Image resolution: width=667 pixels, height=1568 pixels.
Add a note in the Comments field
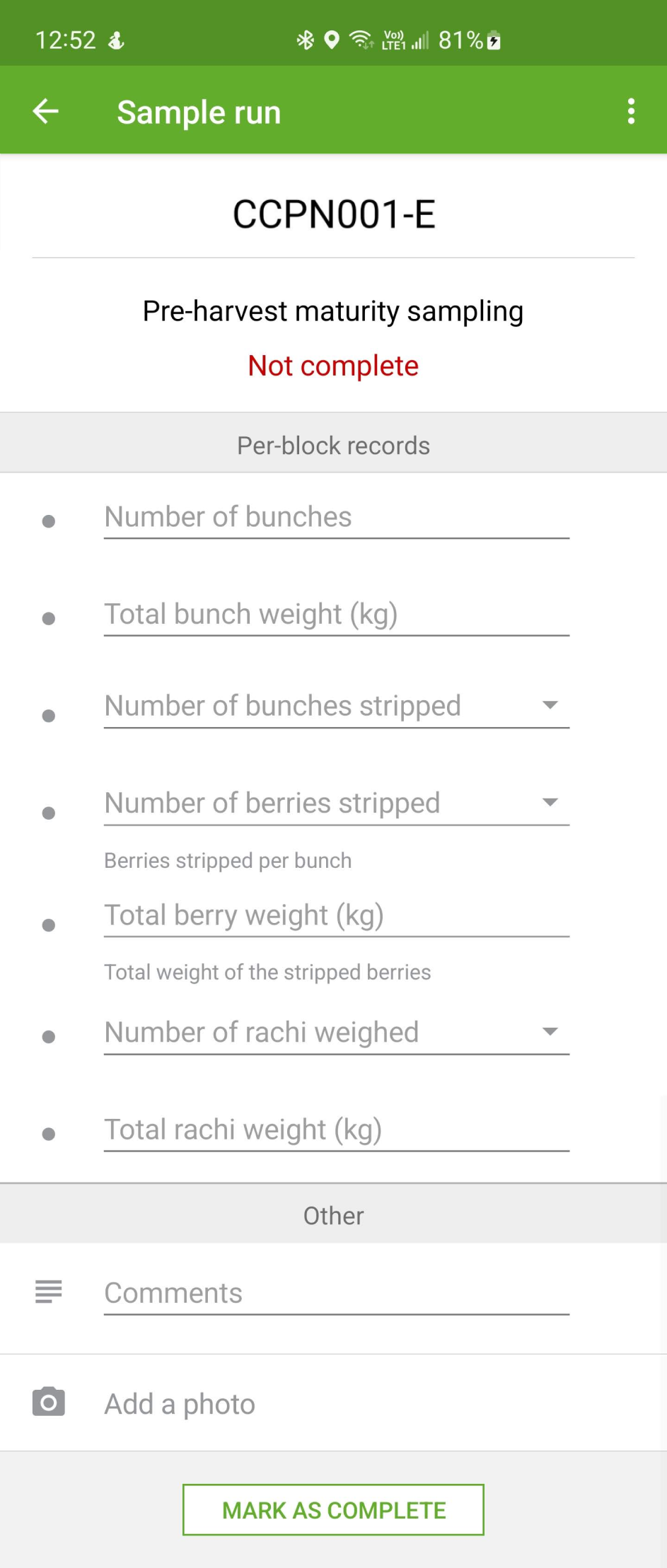click(x=336, y=1294)
